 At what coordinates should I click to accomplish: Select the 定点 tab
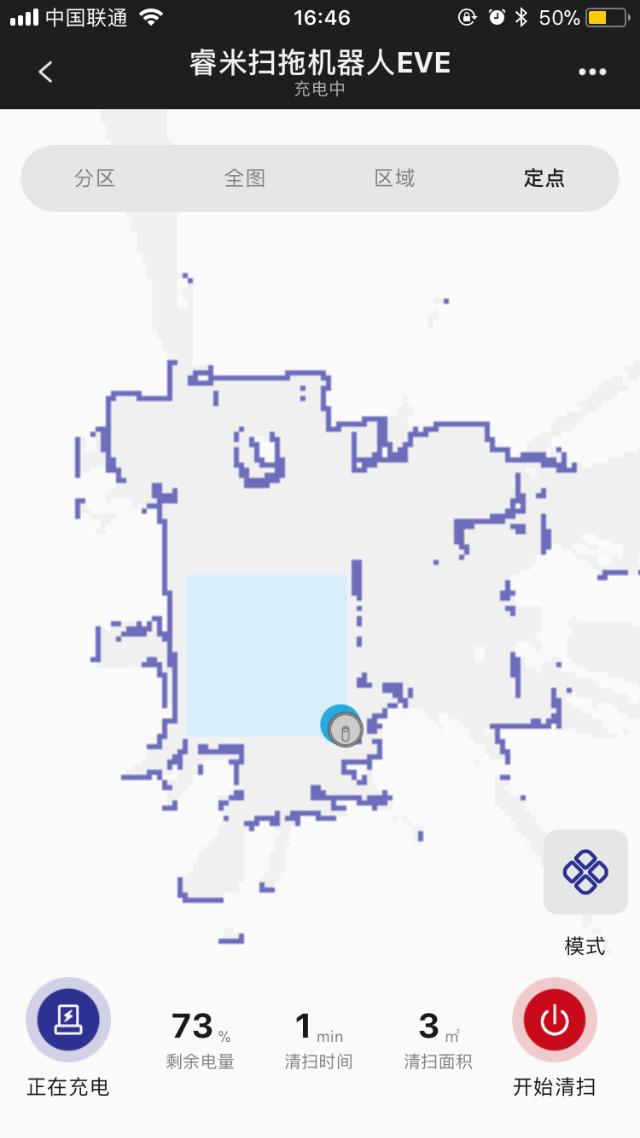tap(544, 178)
